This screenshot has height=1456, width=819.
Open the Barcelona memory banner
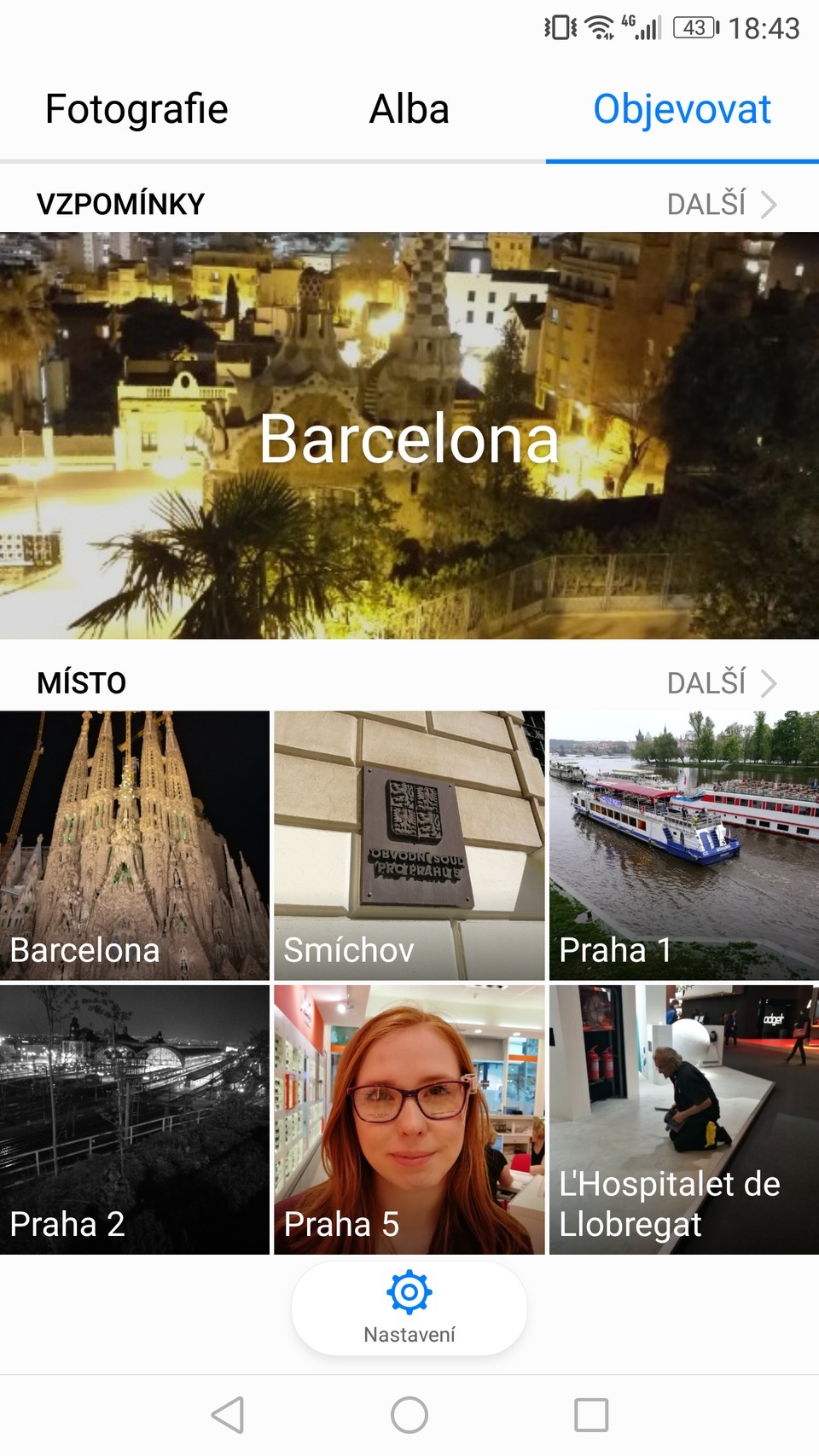coord(409,436)
